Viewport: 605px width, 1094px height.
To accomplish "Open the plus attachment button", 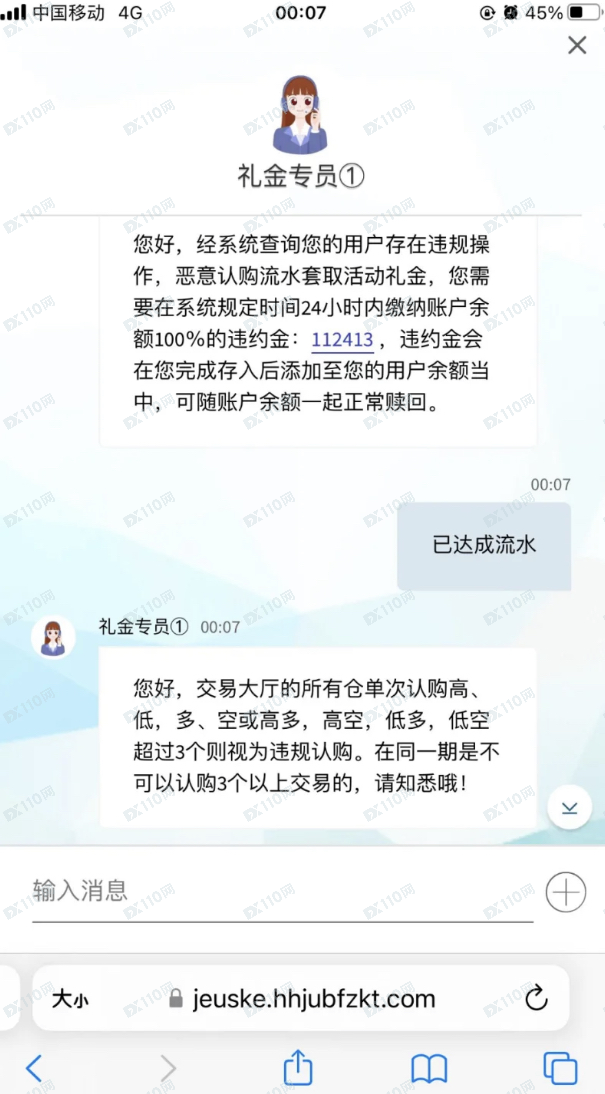I will 566,891.
